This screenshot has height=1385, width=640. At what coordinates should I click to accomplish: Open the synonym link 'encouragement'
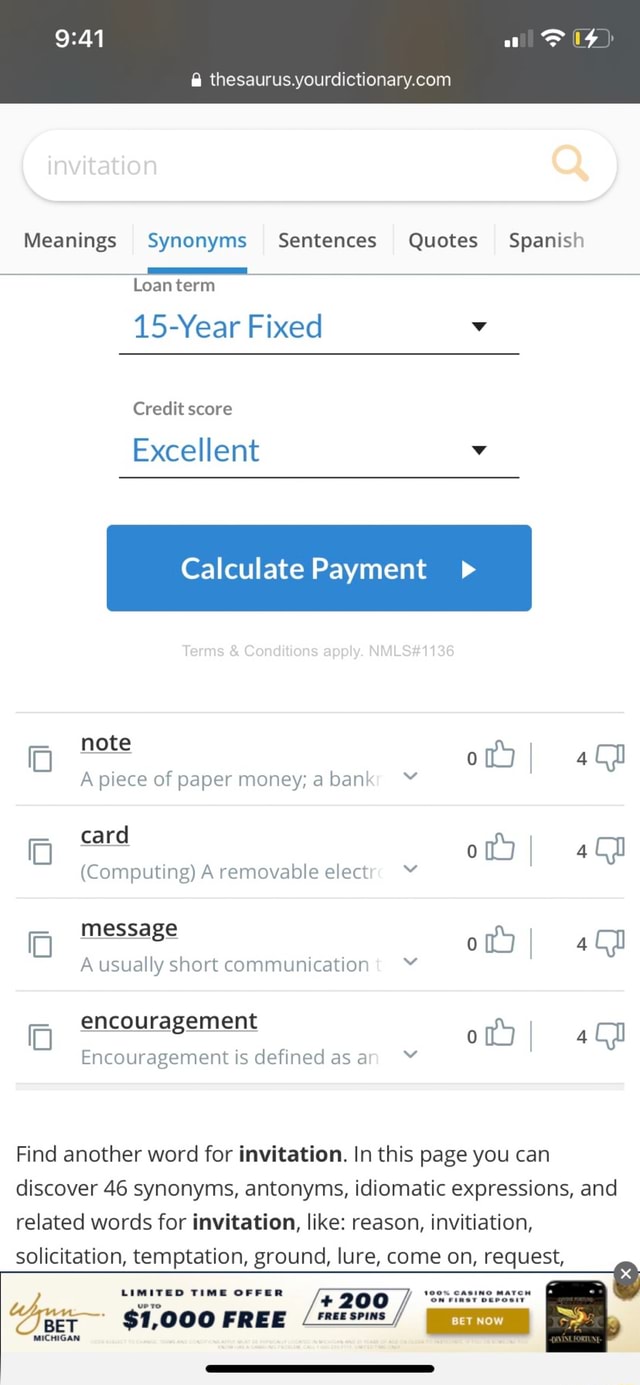pos(169,1021)
